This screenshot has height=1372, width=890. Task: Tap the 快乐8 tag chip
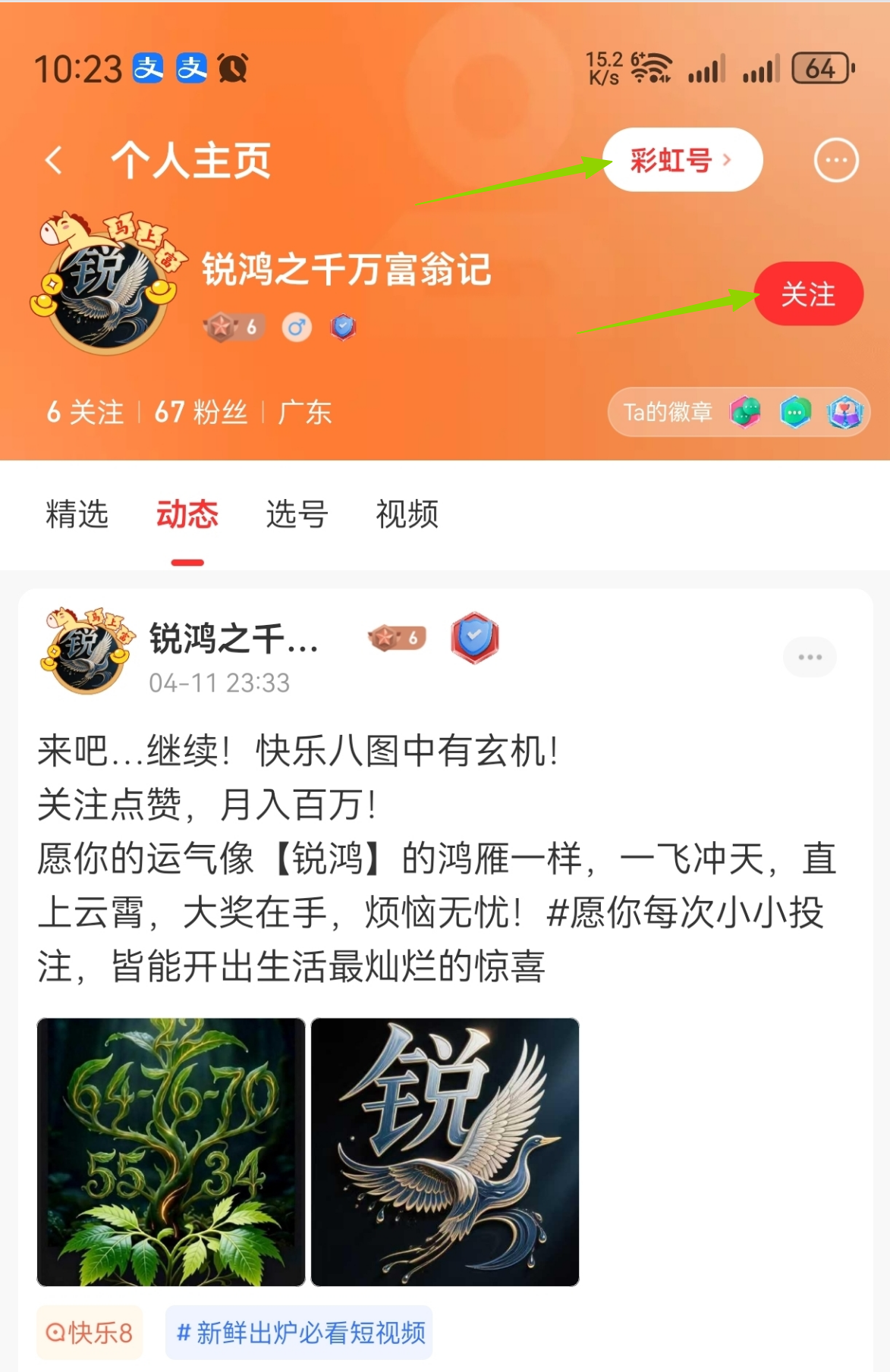tap(90, 1332)
